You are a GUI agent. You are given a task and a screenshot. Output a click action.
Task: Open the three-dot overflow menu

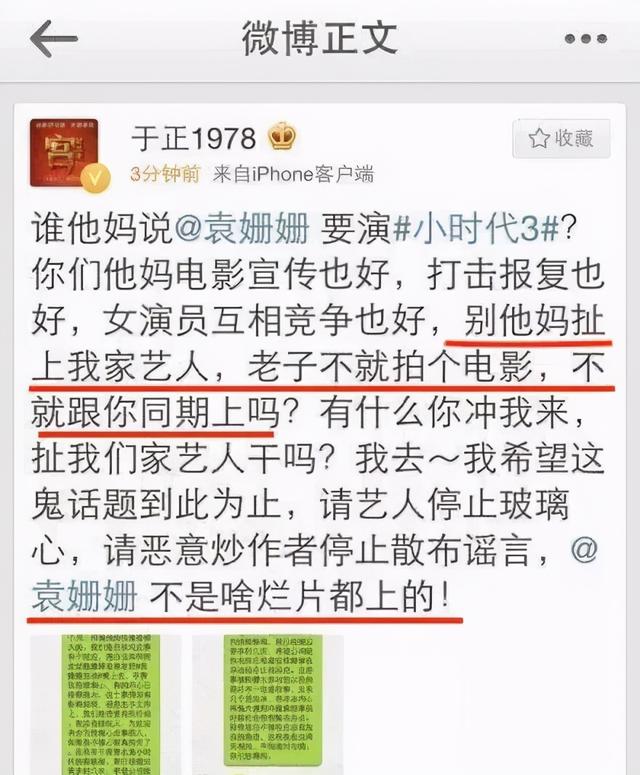click(x=585, y=40)
